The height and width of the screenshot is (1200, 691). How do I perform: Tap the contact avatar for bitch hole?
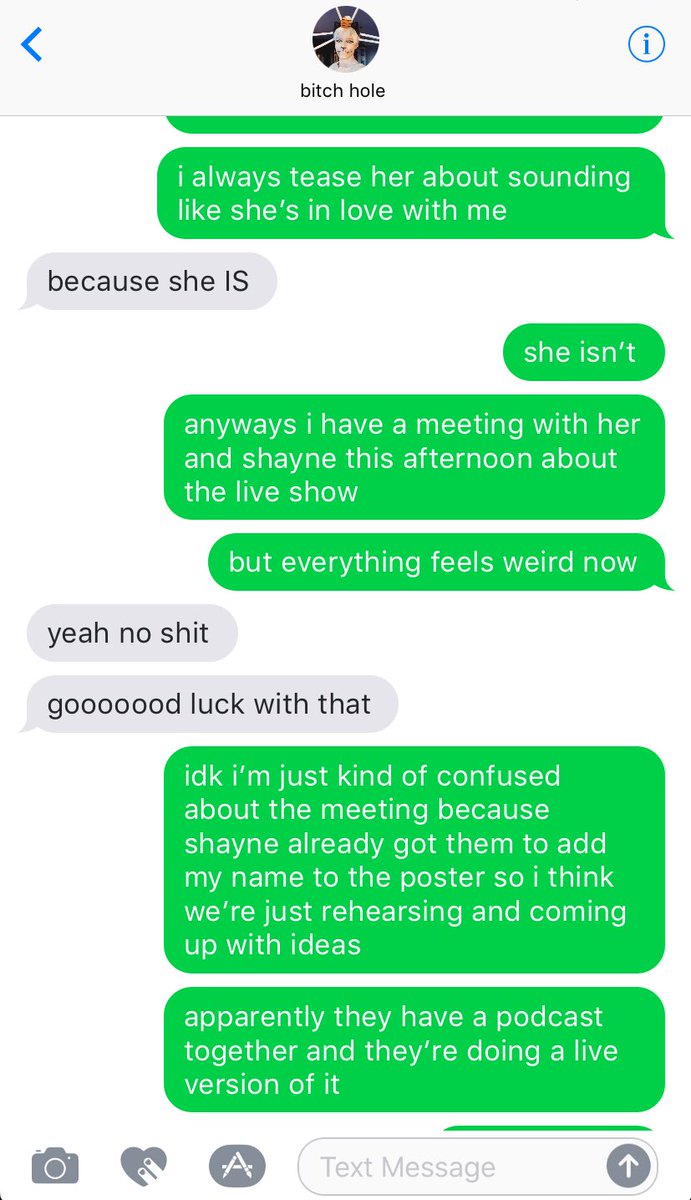(346, 40)
